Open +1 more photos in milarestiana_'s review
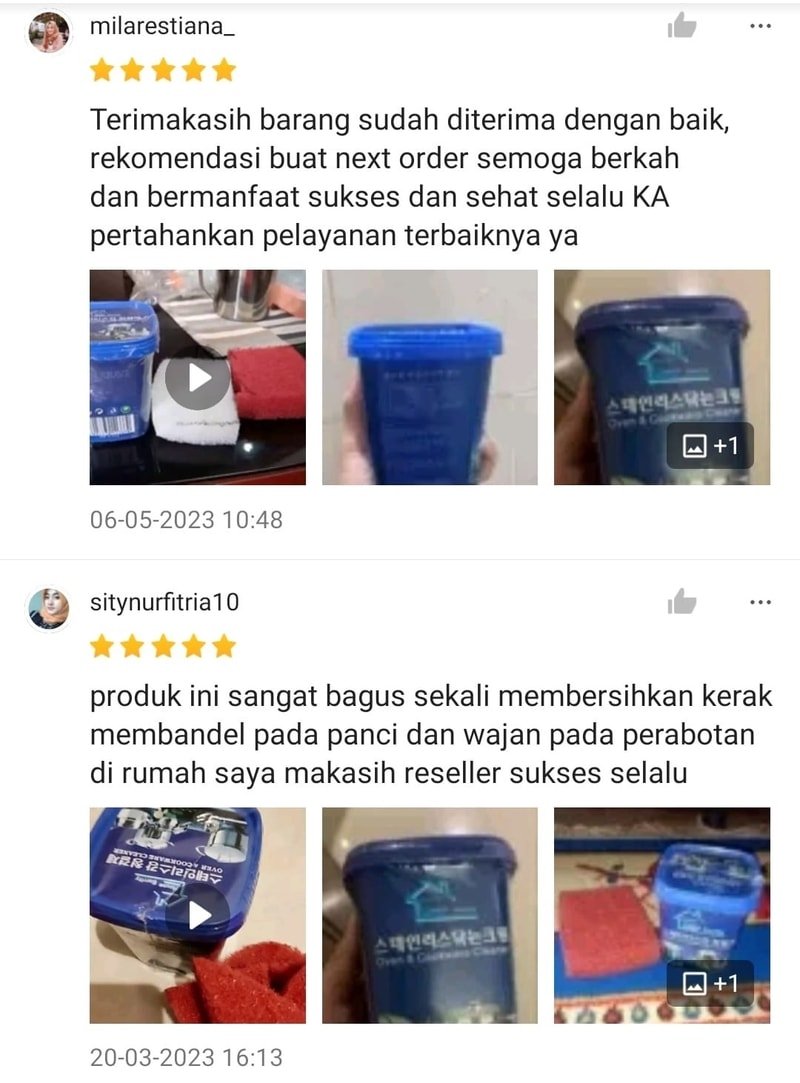 click(710, 445)
